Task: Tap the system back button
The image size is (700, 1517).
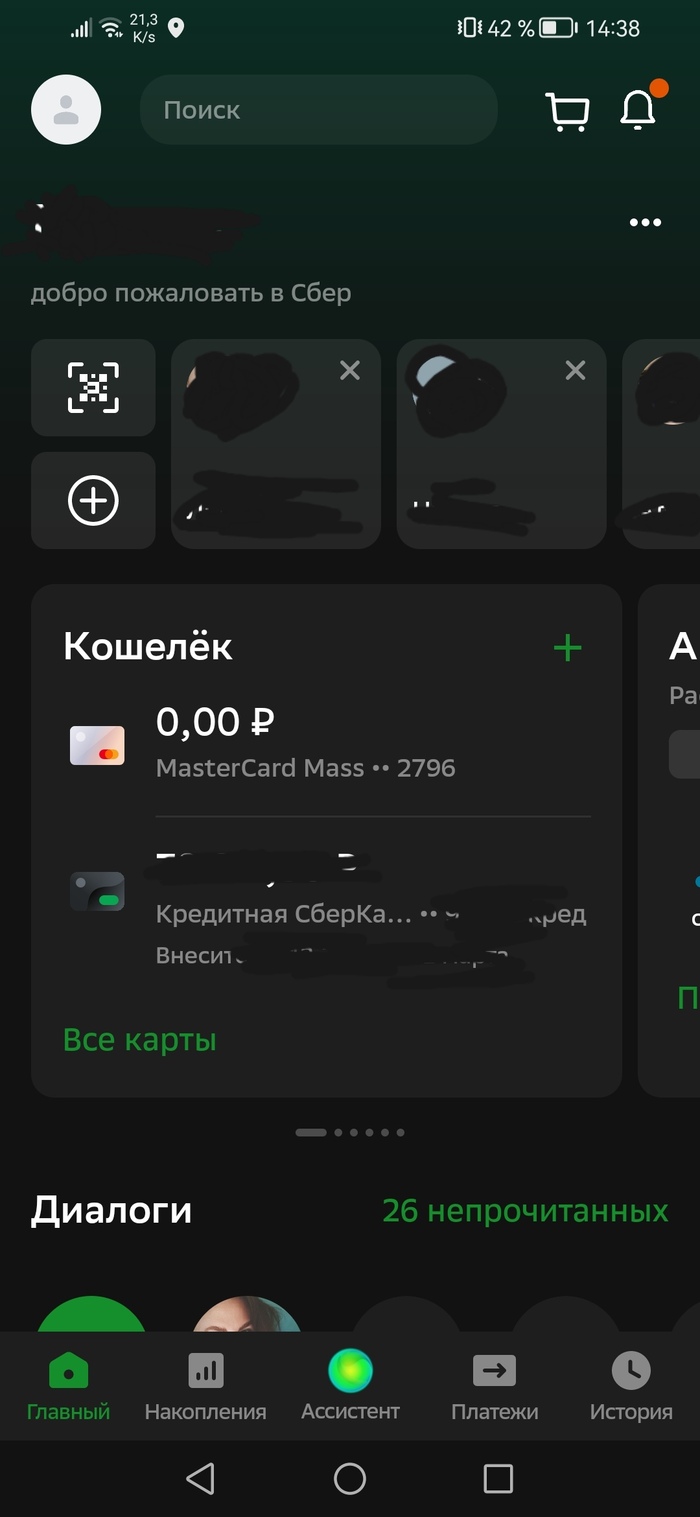Action: click(201, 1478)
